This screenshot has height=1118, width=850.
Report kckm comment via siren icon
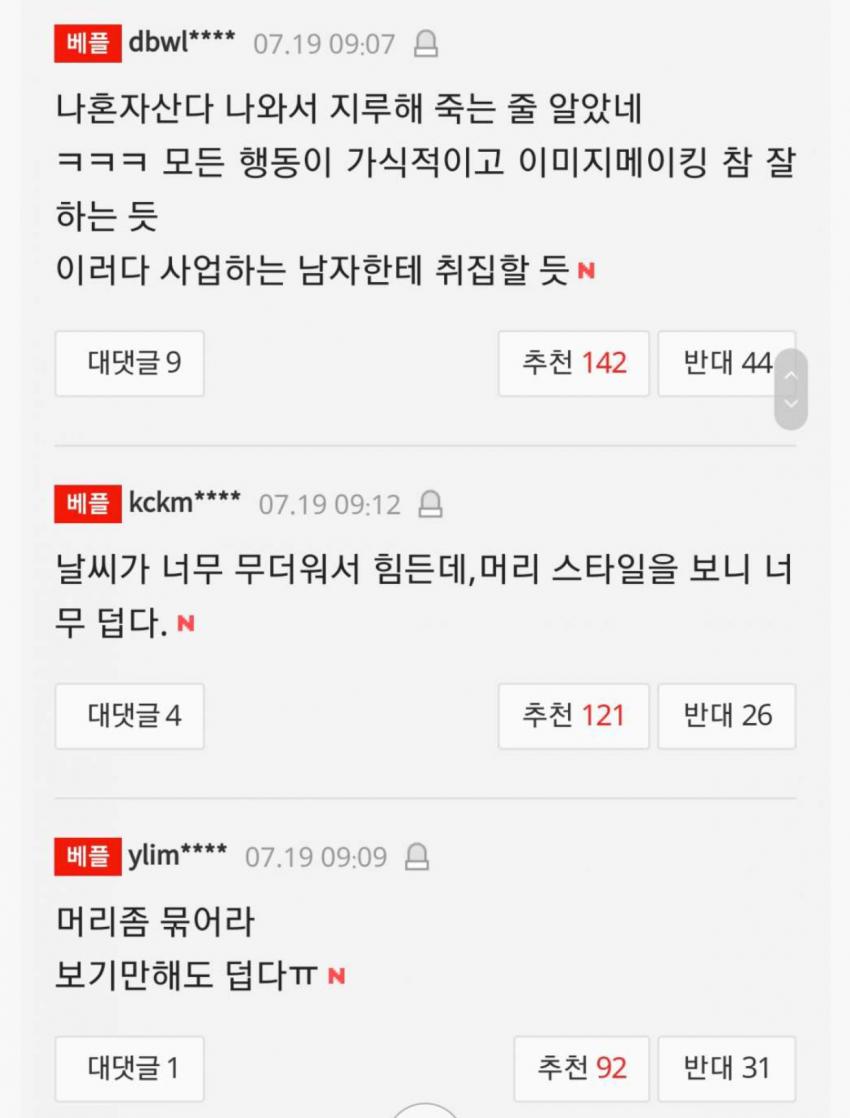(x=431, y=504)
